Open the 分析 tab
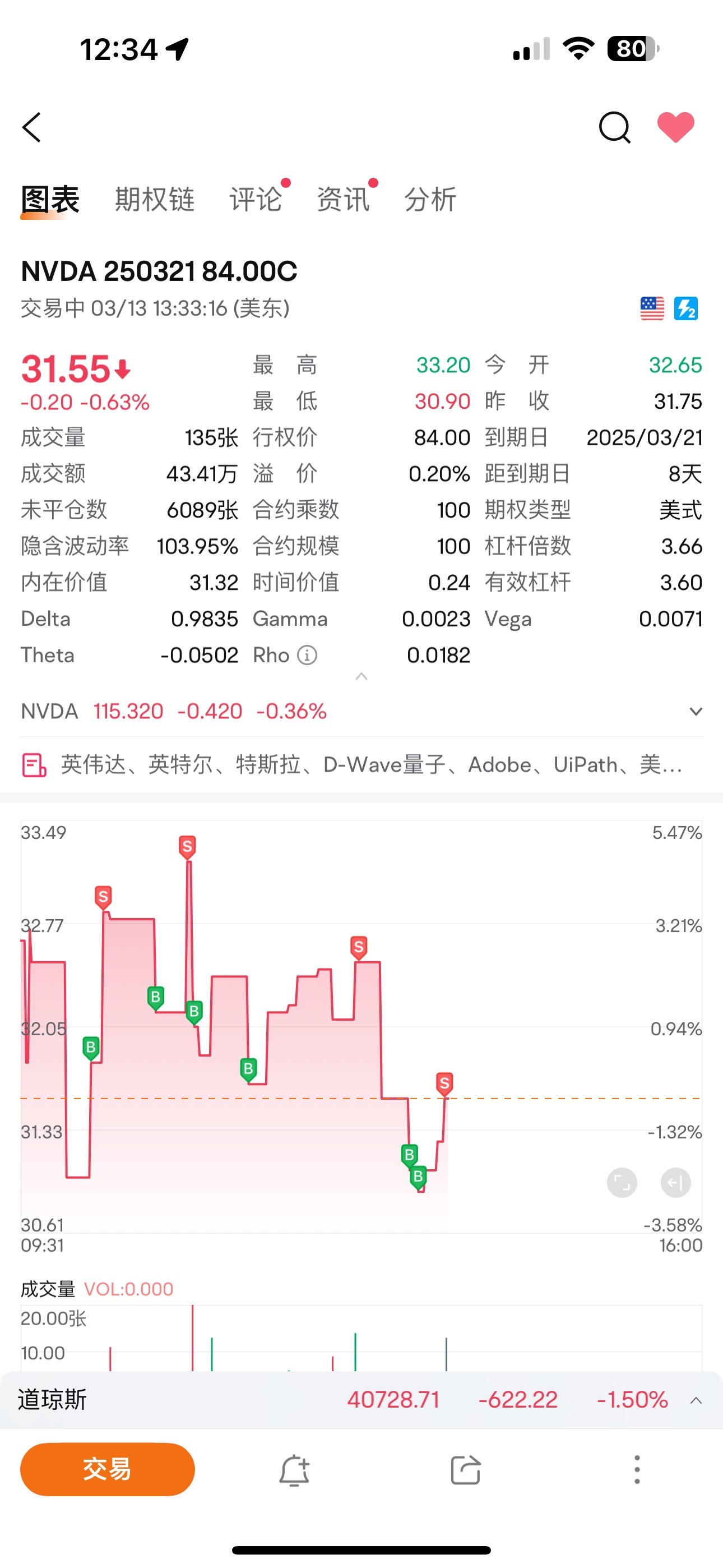The width and height of the screenshot is (723, 1568). pyautogui.click(x=430, y=200)
